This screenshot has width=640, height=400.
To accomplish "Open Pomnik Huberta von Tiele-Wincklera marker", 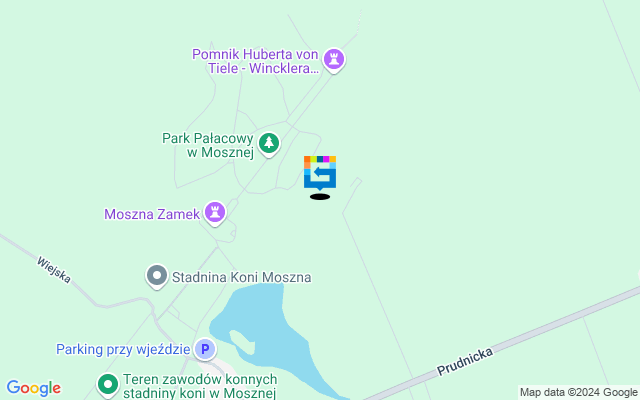I will (x=335, y=60).
